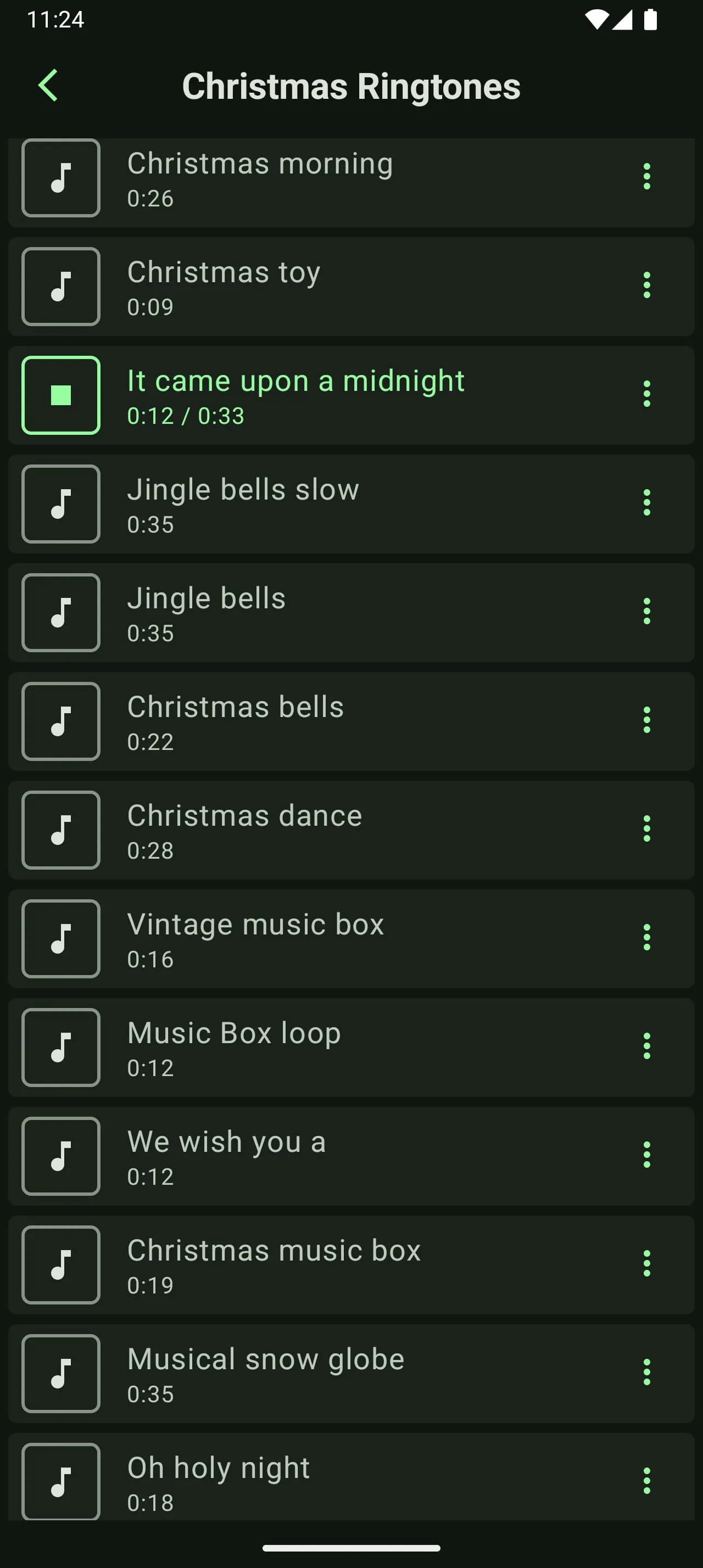Select the It came upon a midnight title
Screen dimensions: 703x1568
pos(296,380)
